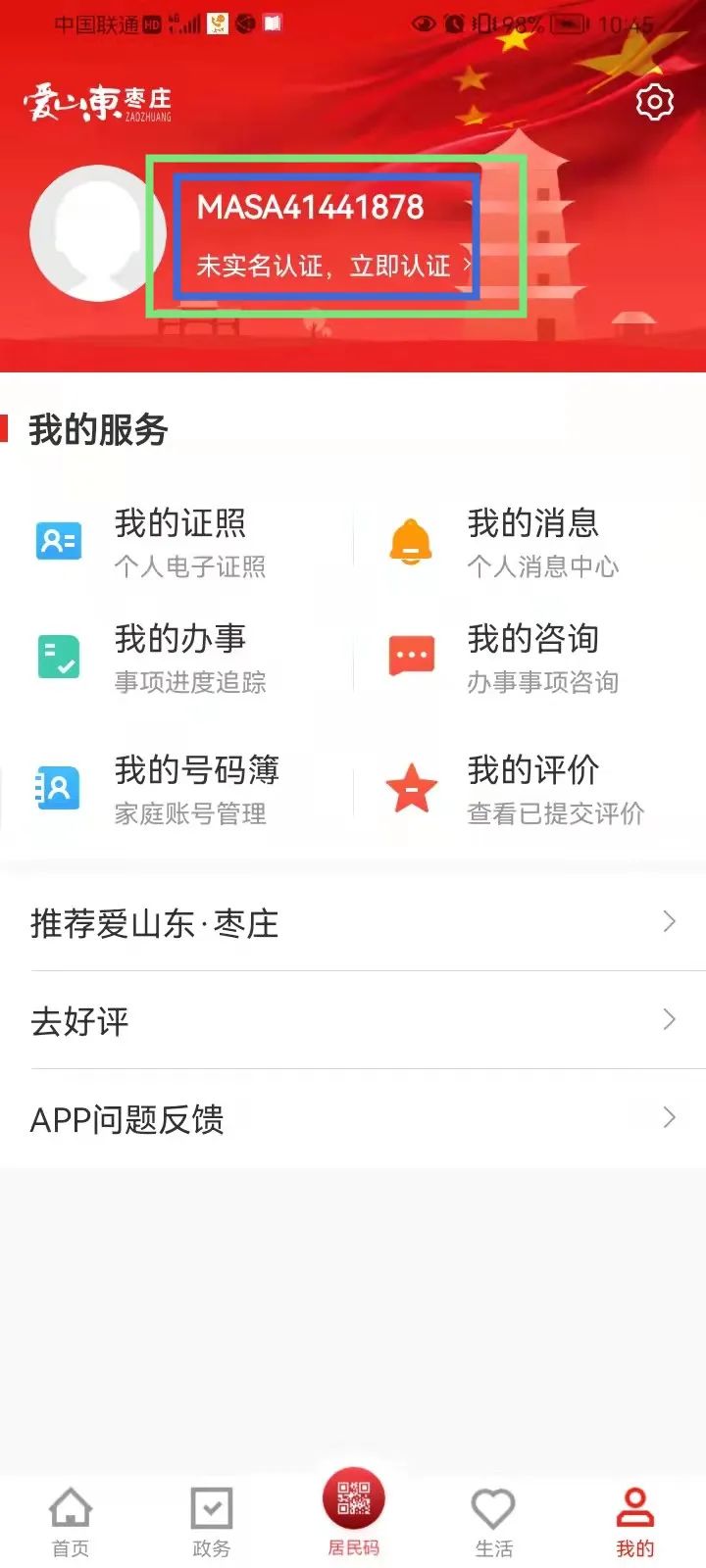Open 我的咨询 consultation chat icon

(x=411, y=657)
